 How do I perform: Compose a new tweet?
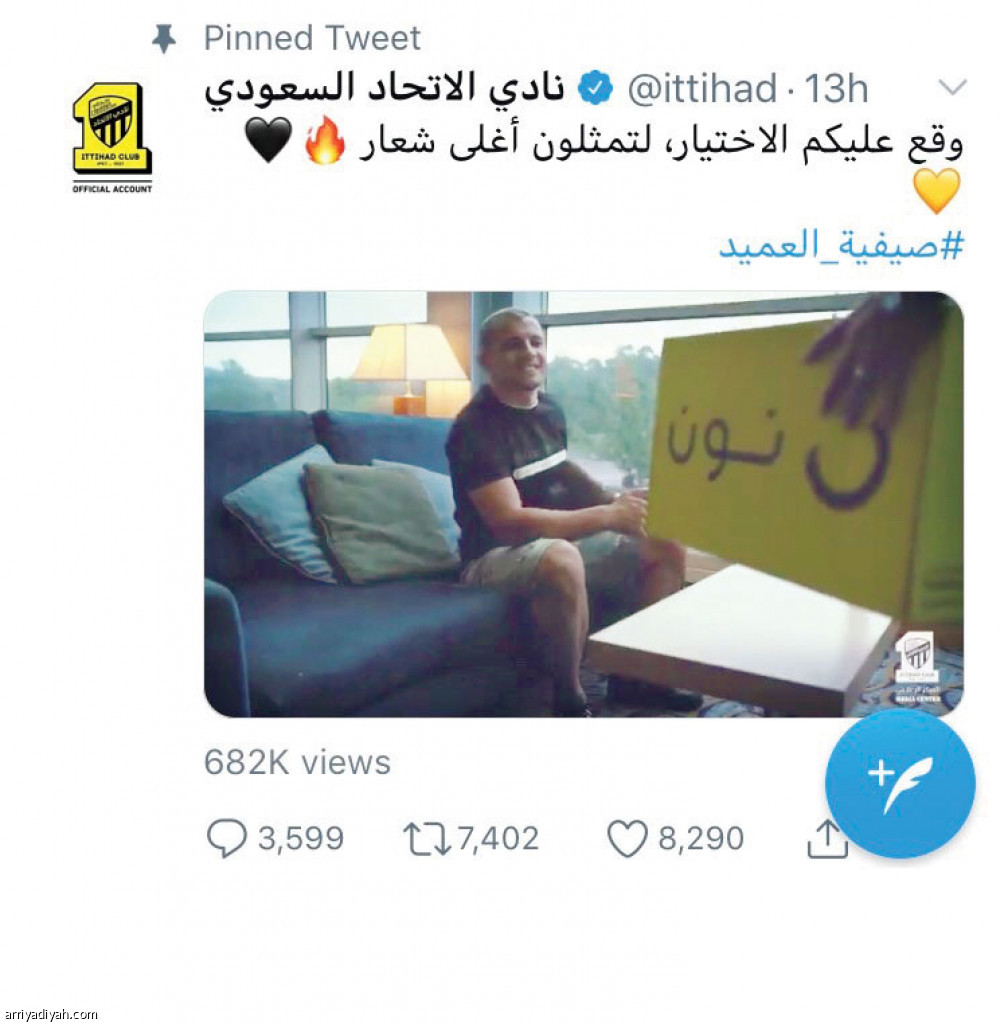[899, 783]
